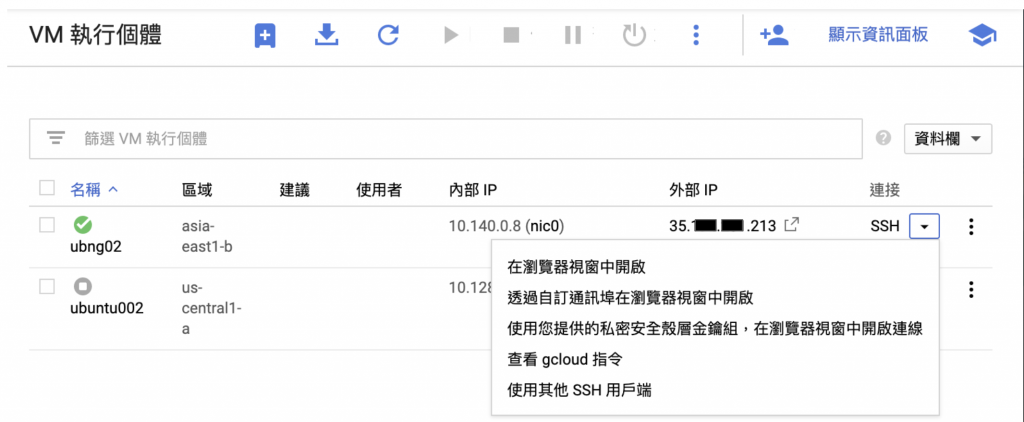Image resolution: width=1024 pixels, height=422 pixels.
Task: Select the ubuntu002 checkbox
Action: coord(46,287)
